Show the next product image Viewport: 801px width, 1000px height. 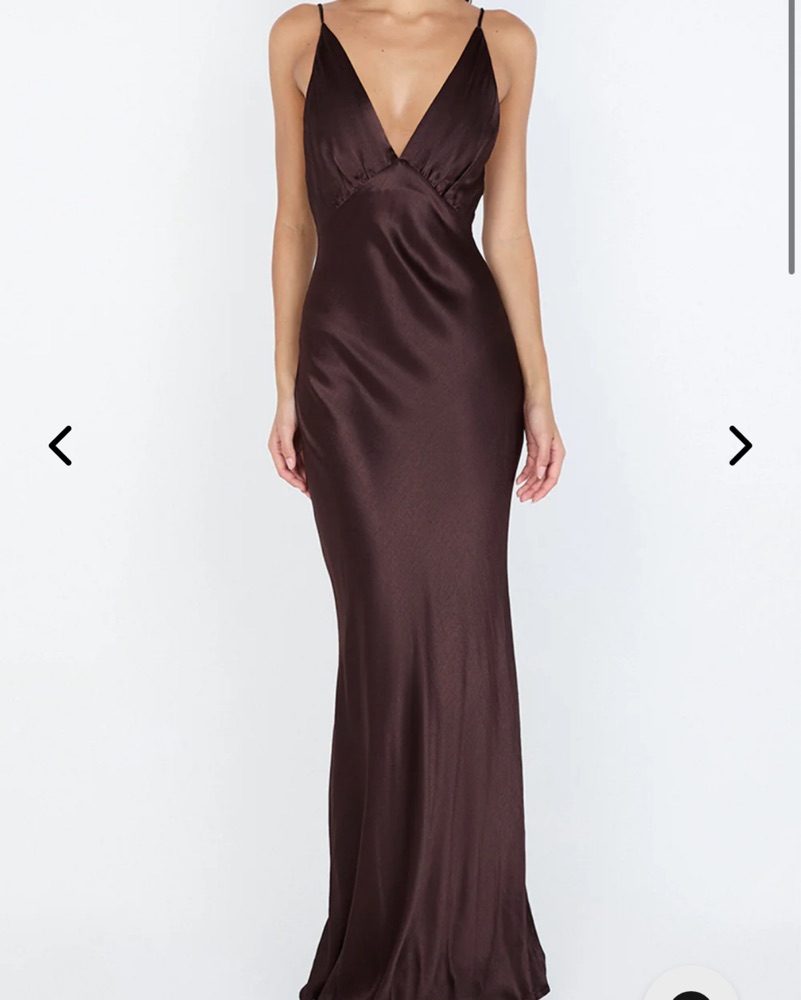(x=739, y=446)
